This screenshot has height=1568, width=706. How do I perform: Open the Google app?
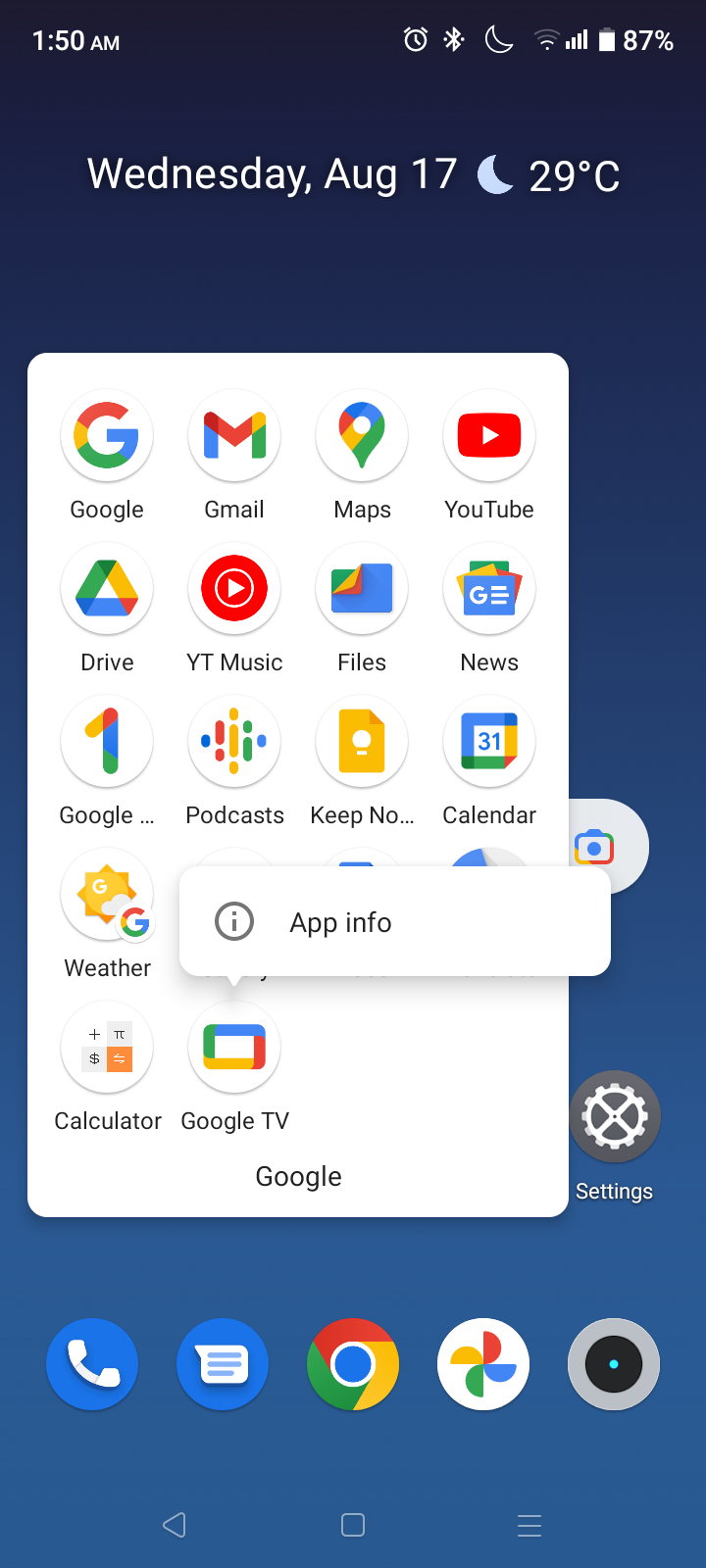tap(107, 436)
